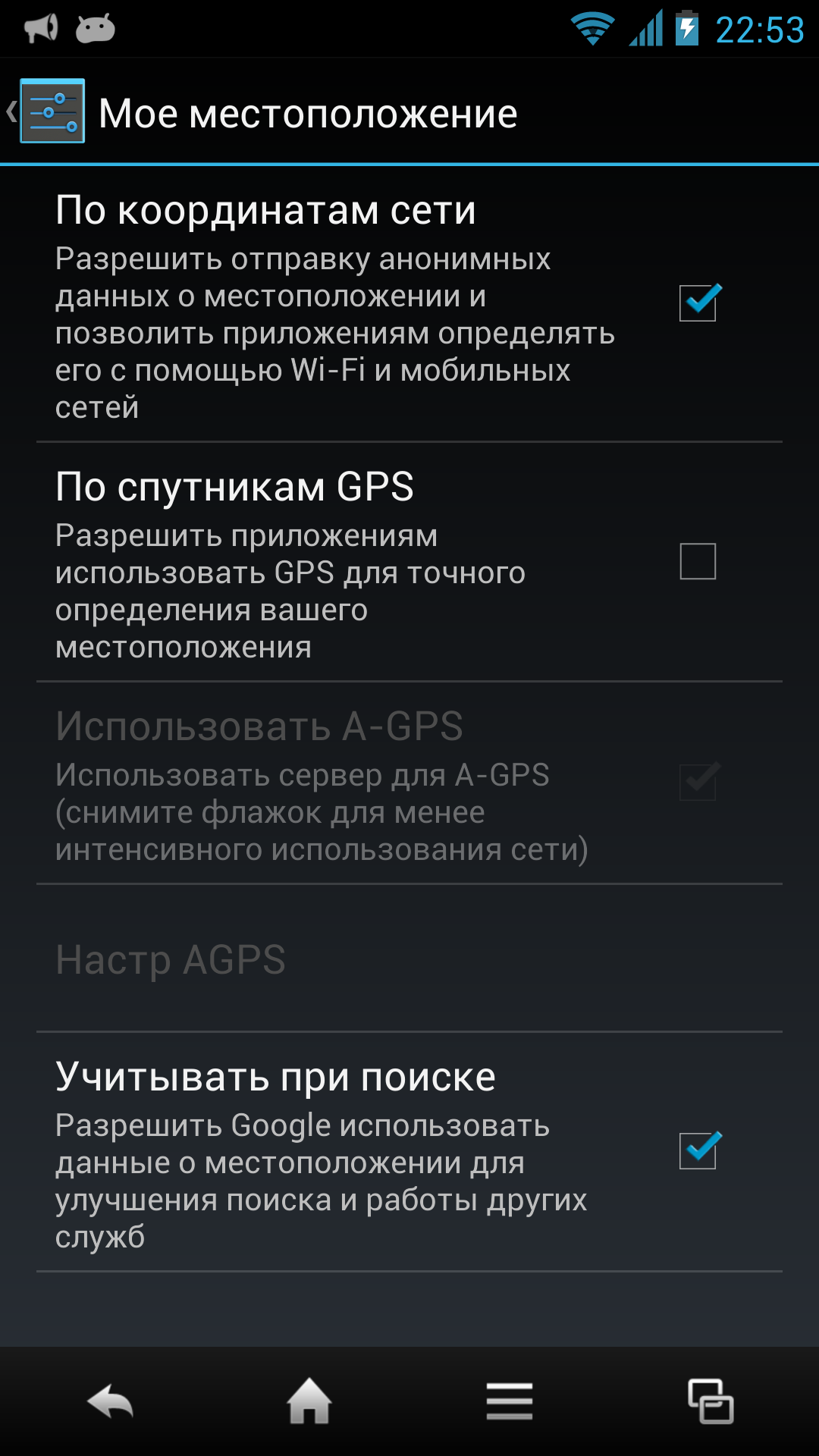Image resolution: width=819 pixels, height=1456 pixels.
Task: Show recent apps
Action: point(711,1401)
